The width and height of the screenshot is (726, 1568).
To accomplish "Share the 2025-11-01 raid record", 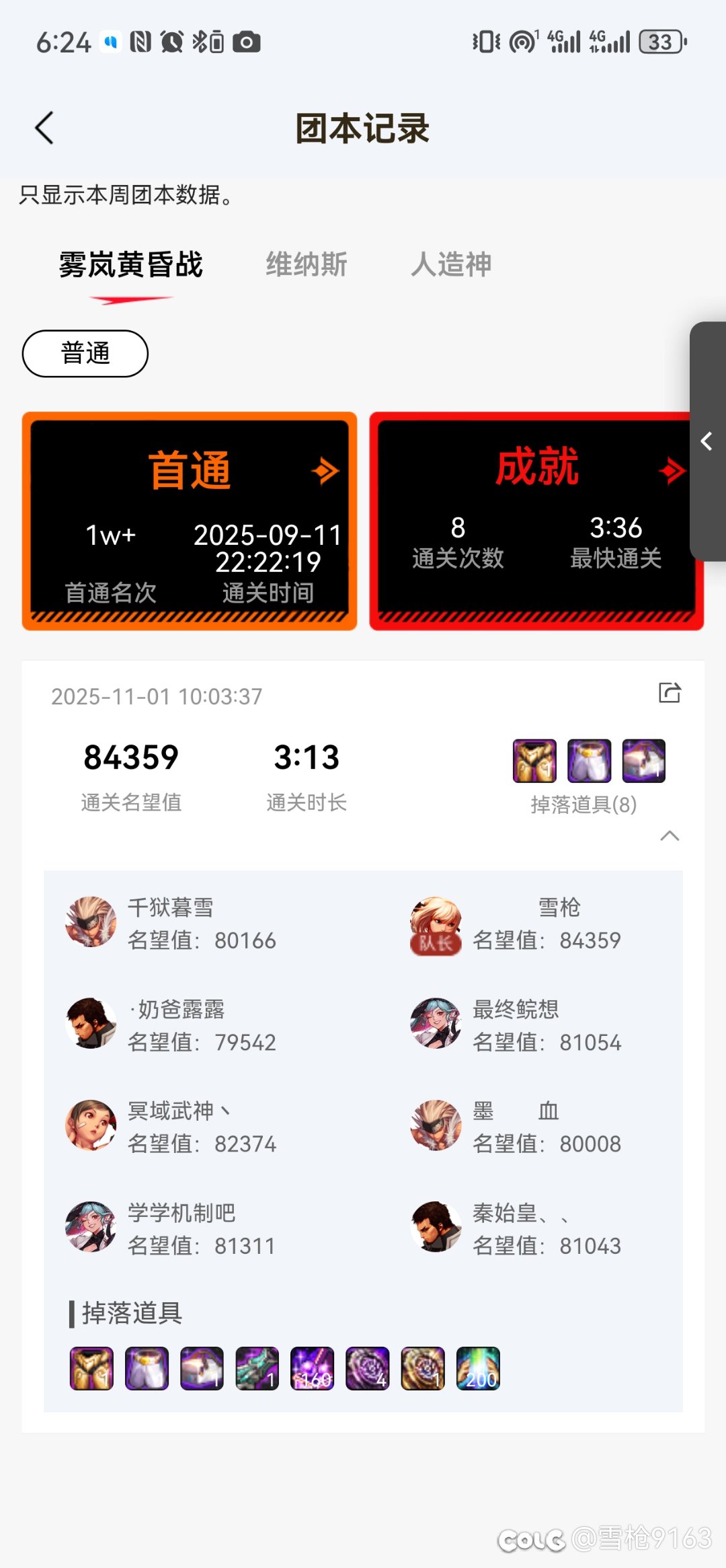I will click(670, 692).
